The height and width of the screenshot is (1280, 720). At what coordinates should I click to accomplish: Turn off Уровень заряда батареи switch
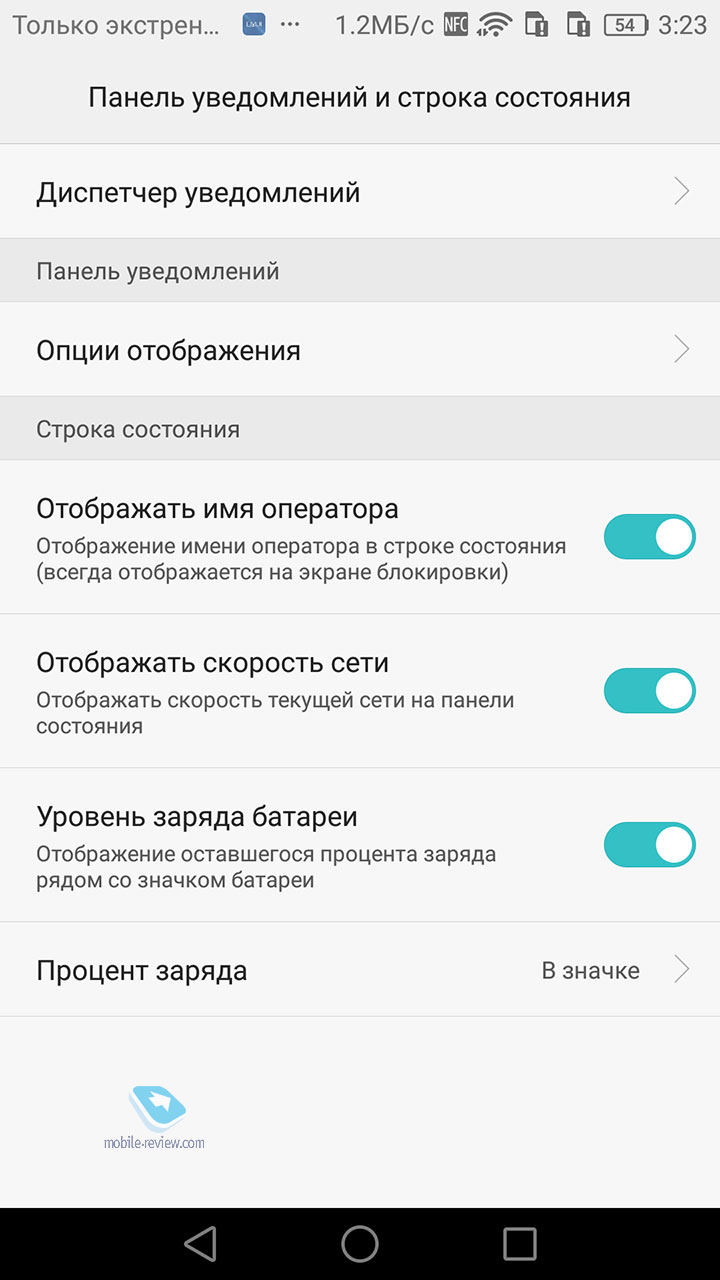tap(649, 845)
